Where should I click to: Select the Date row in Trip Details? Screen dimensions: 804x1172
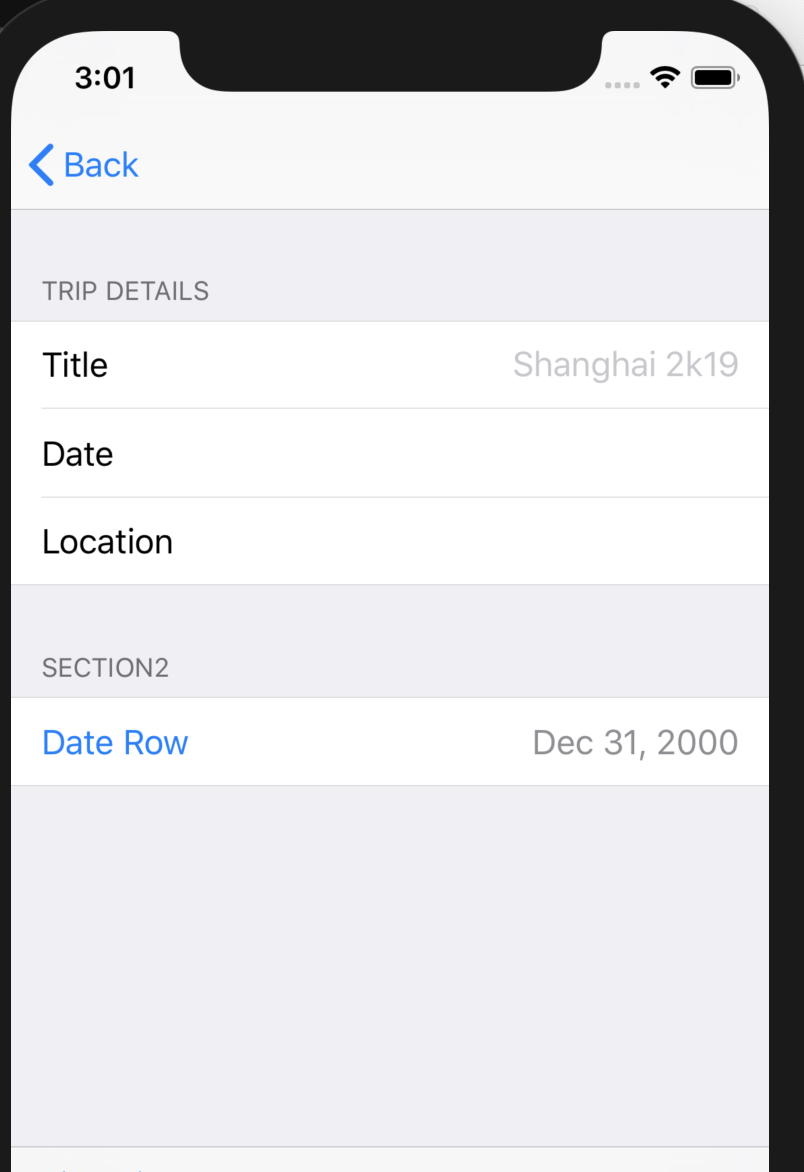[x=390, y=454]
